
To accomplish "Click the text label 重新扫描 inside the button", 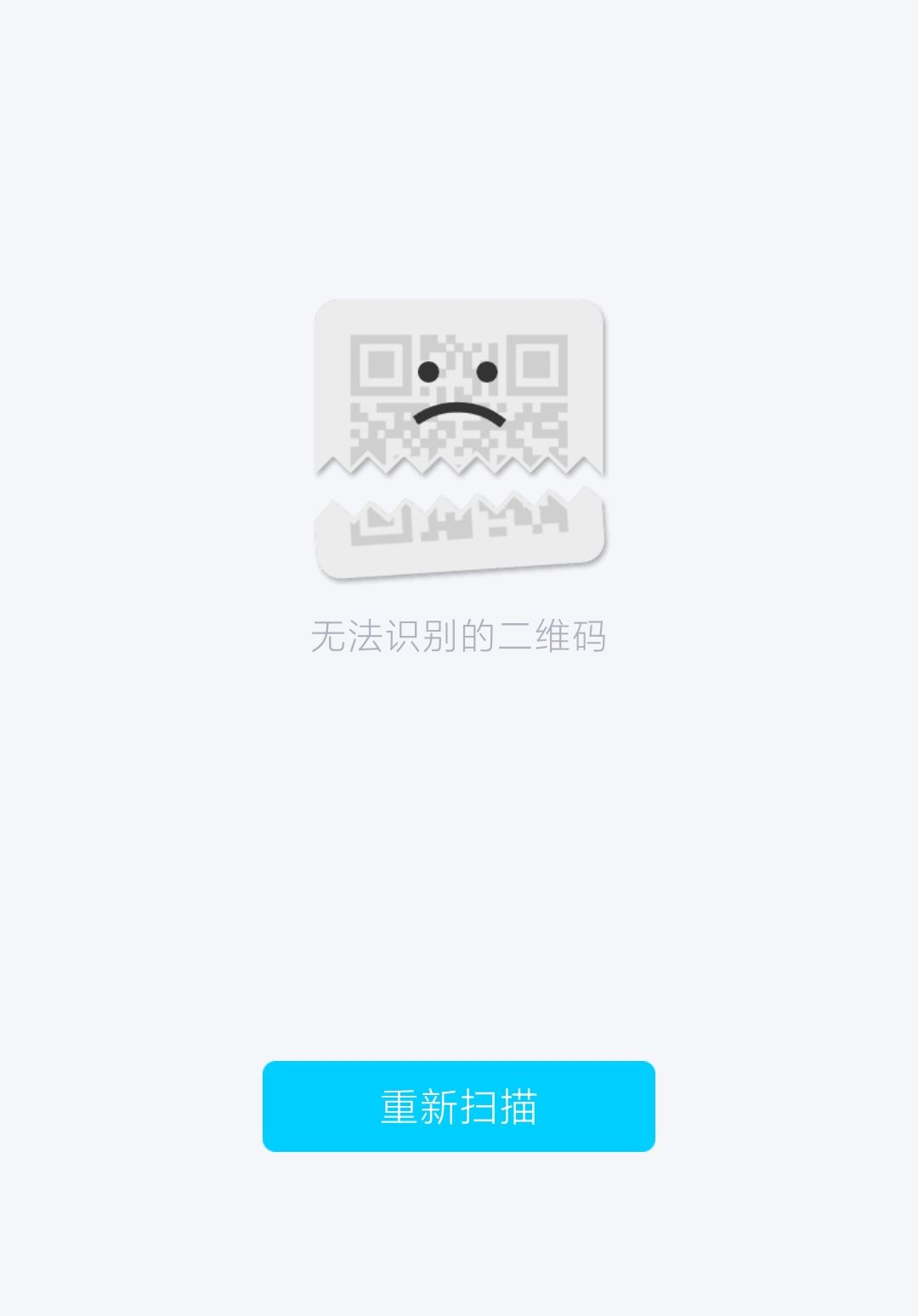I will 459,1106.
